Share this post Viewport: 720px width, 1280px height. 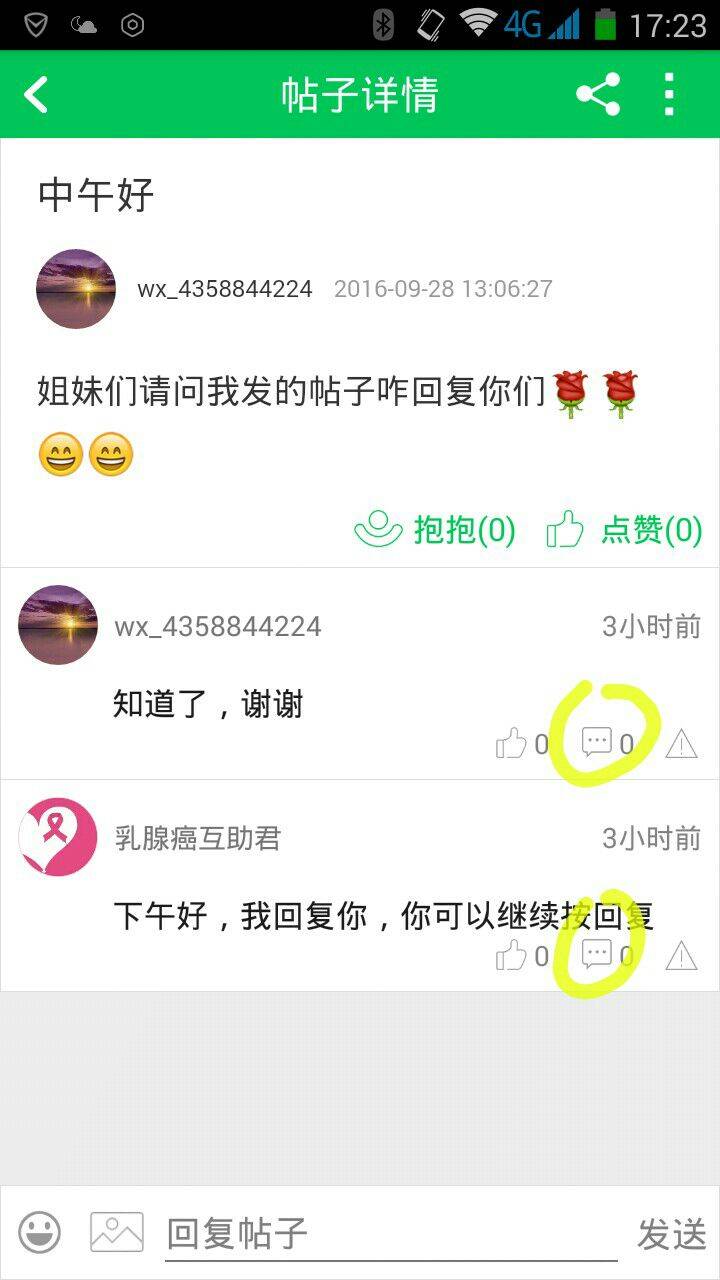[598, 95]
